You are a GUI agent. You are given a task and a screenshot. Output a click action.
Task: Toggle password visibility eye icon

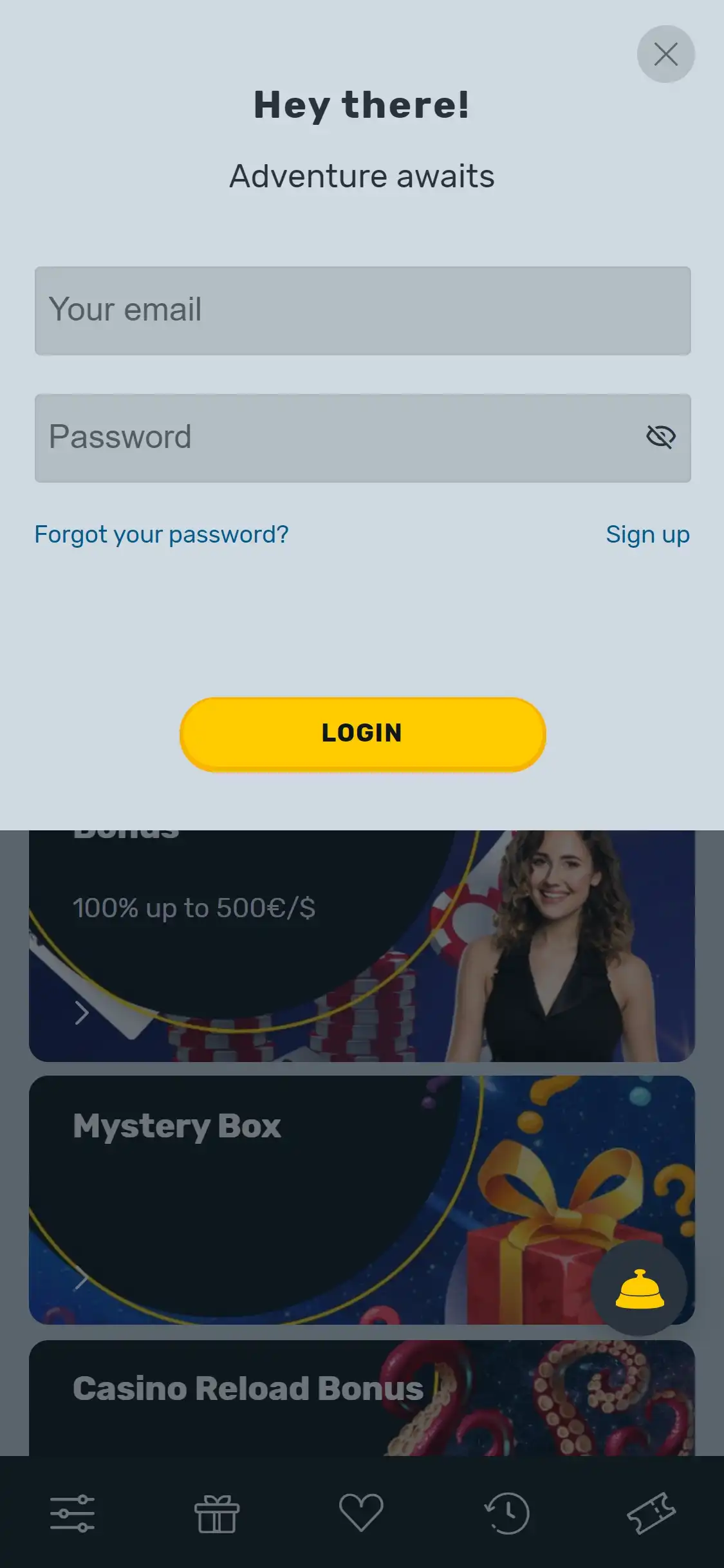coord(660,437)
